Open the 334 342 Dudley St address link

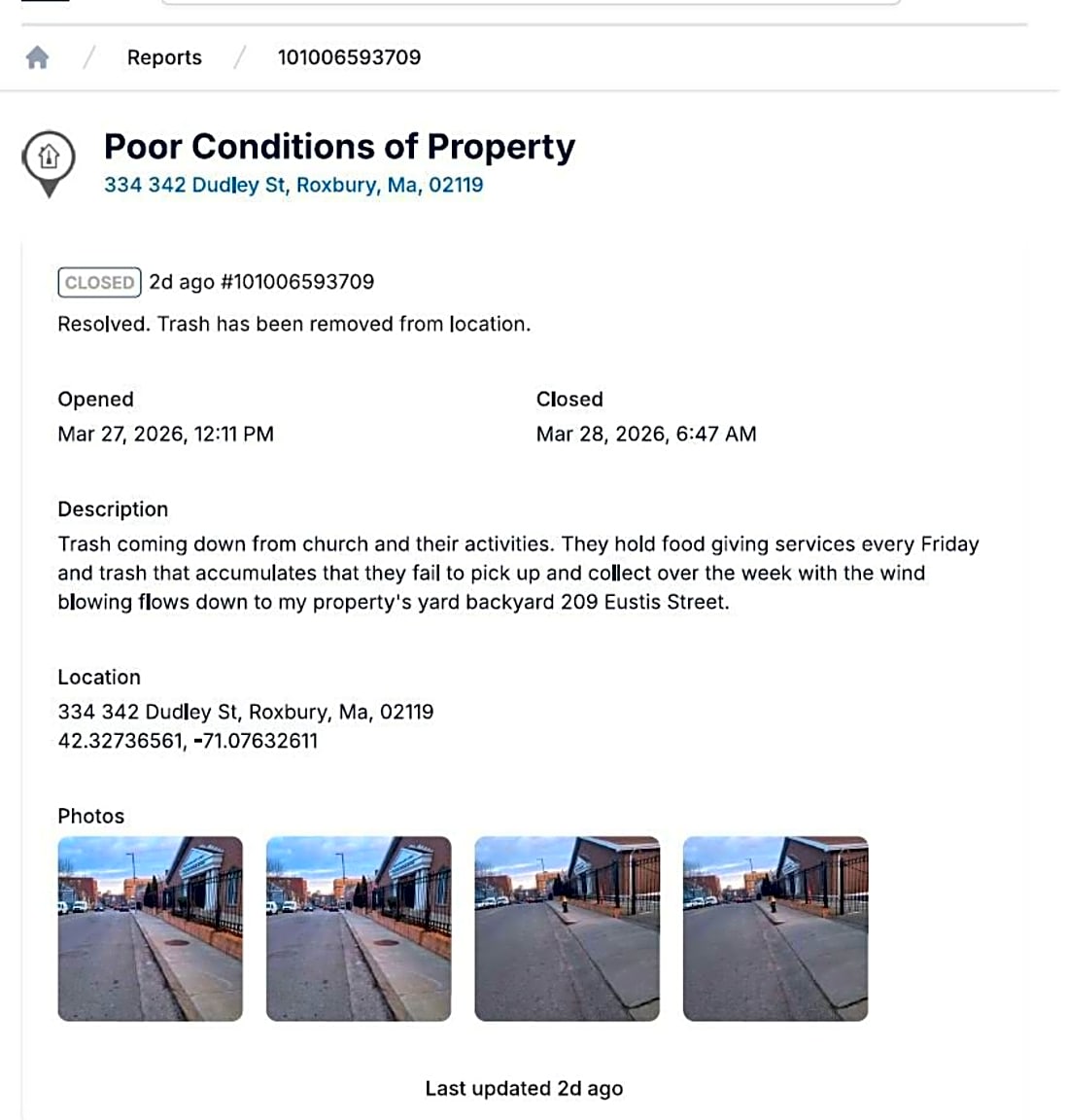293,185
